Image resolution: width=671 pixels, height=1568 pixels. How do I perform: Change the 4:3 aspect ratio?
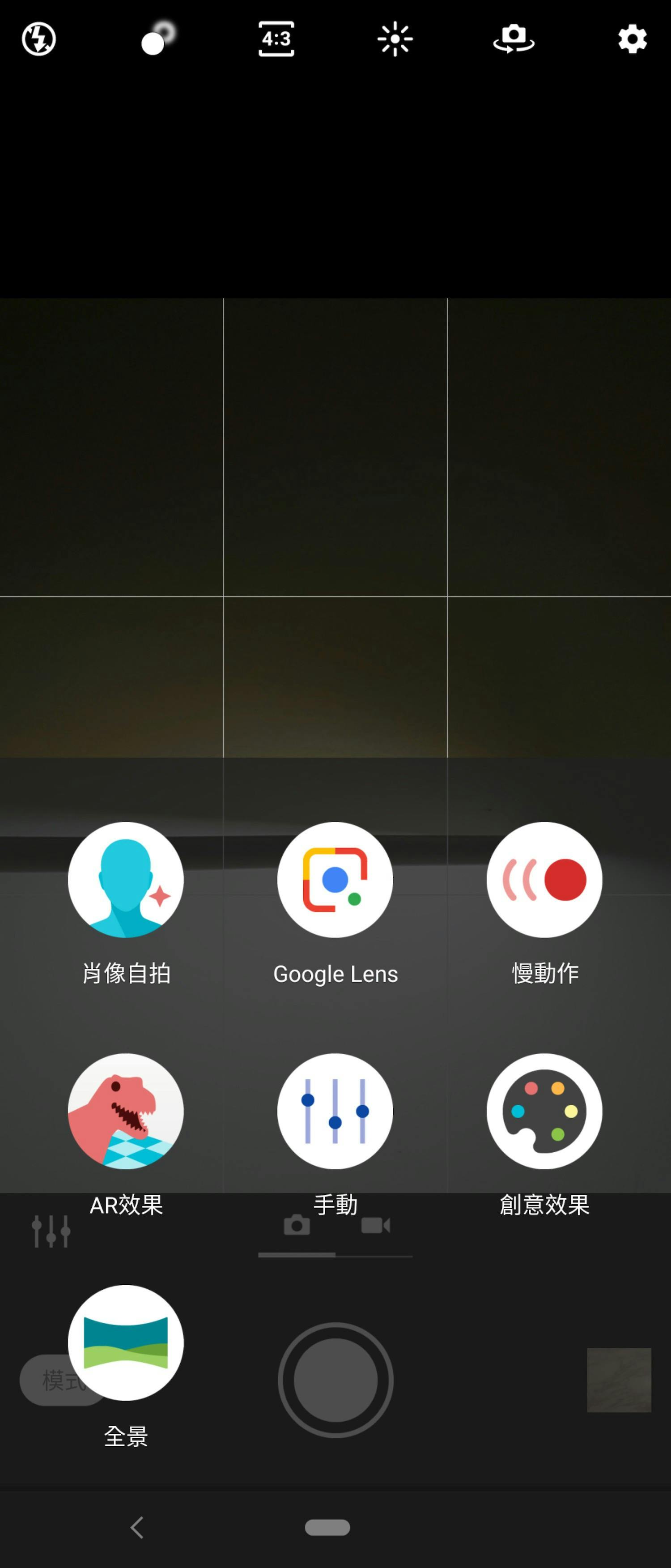pyautogui.click(x=276, y=39)
